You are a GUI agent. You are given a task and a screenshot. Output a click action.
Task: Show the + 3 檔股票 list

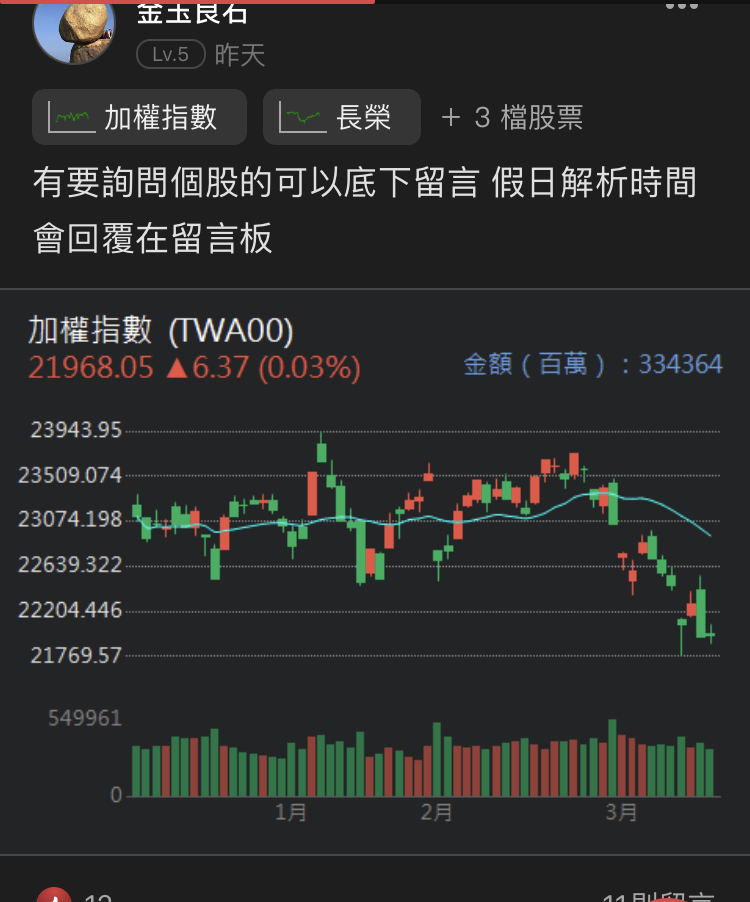coord(511,118)
